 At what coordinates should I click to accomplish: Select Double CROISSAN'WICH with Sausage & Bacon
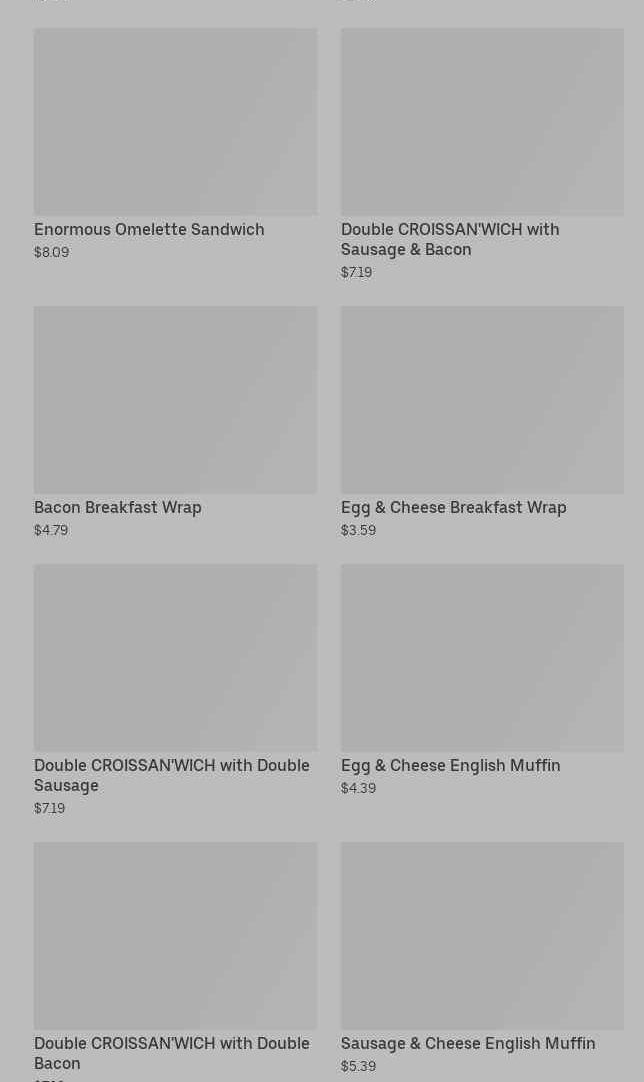482,155
